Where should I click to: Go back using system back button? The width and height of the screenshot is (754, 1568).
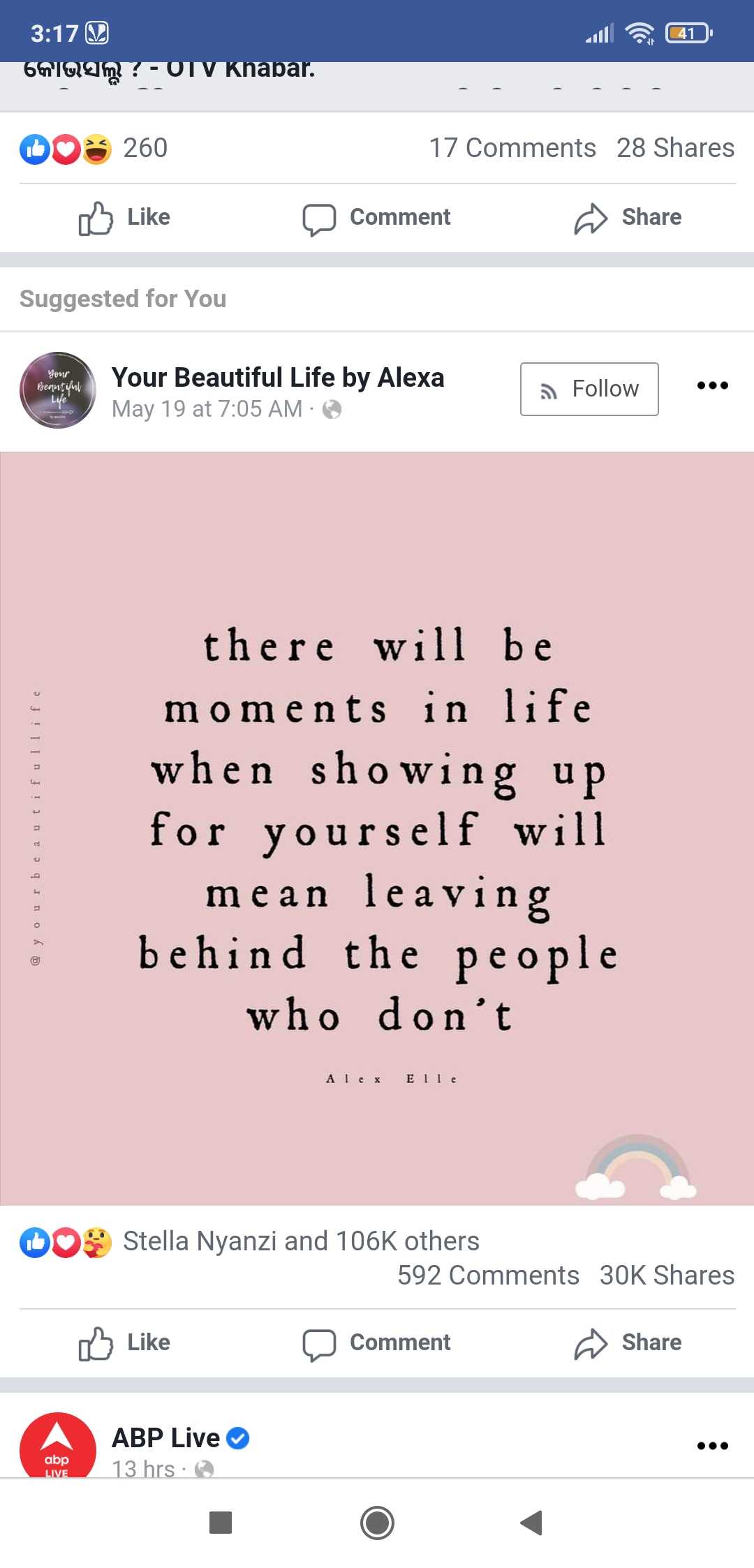click(x=531, y=1523)
